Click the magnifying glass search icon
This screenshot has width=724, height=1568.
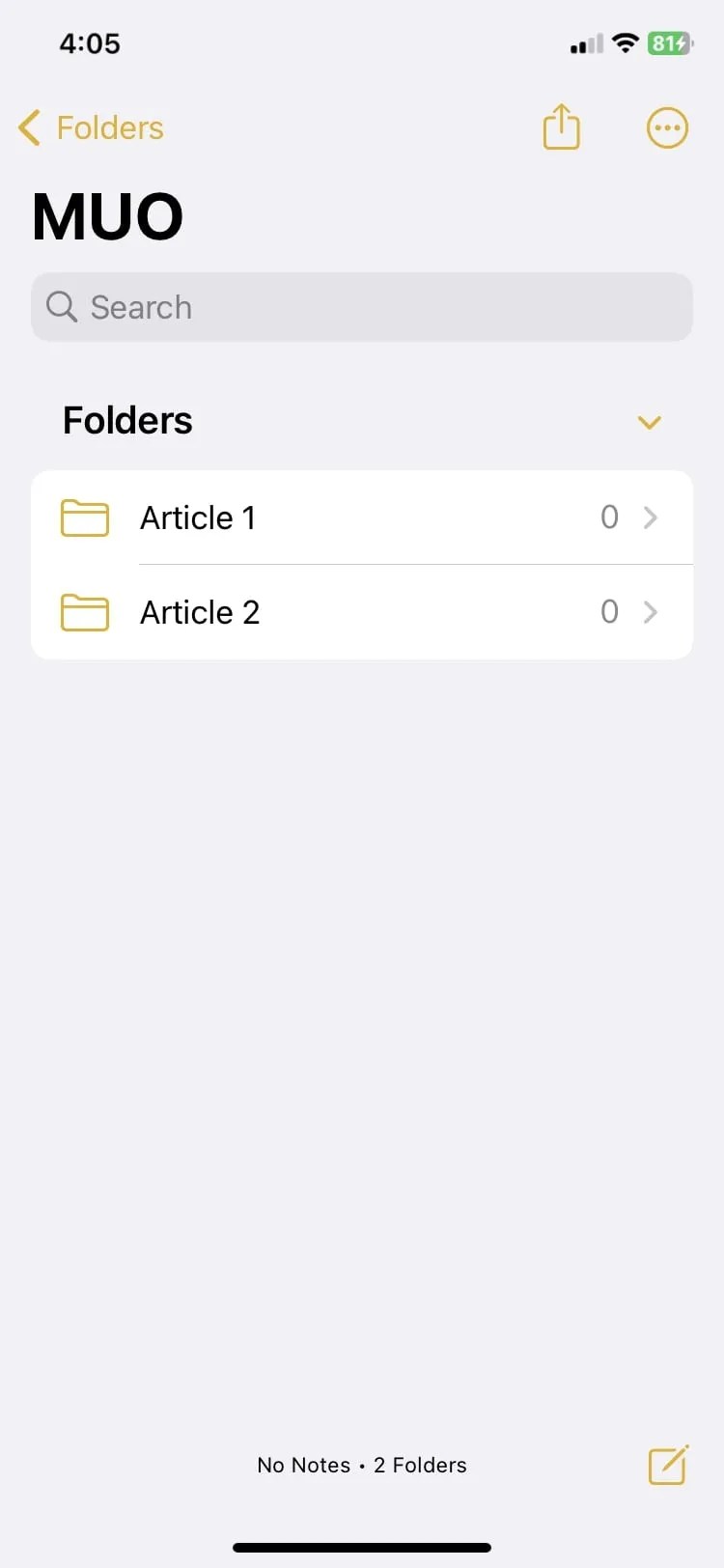[61, 306]
